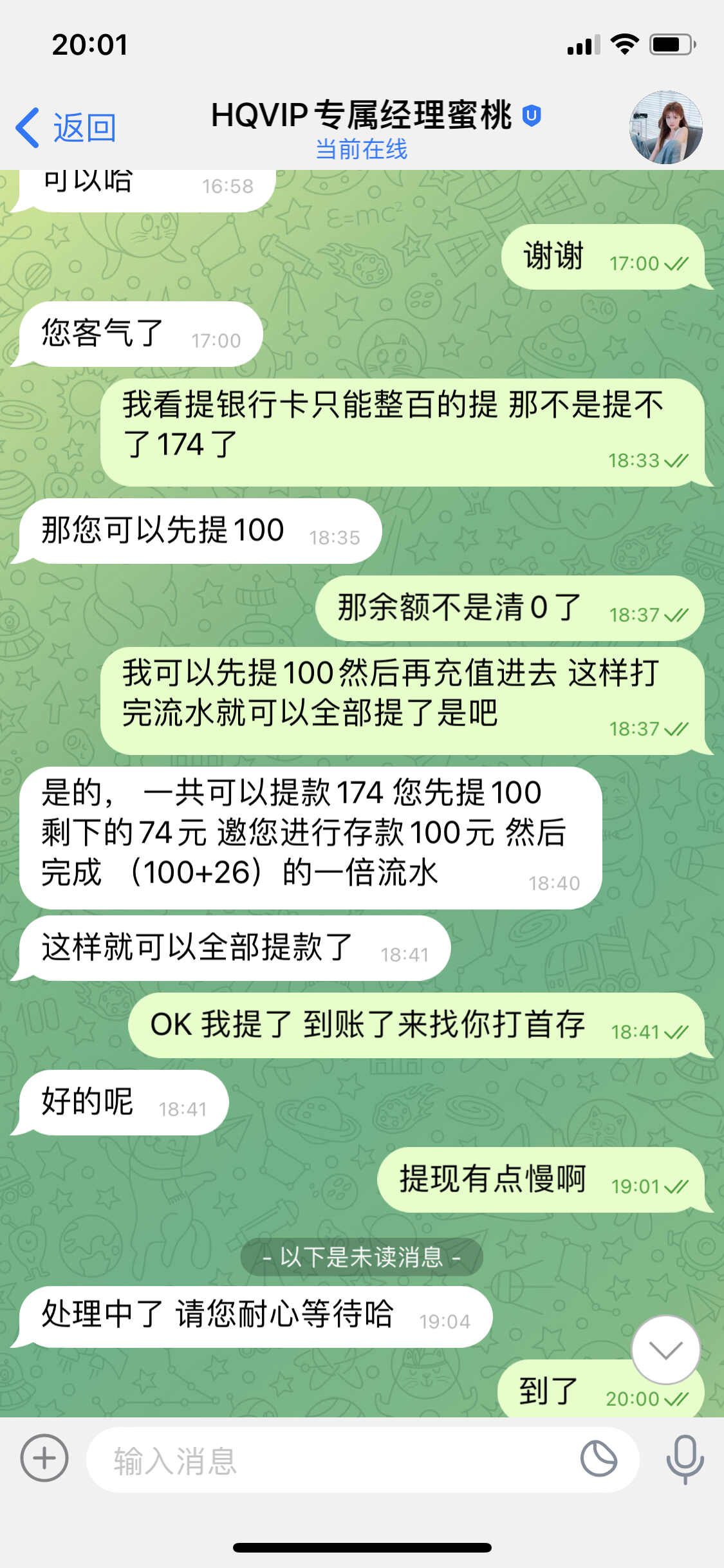Tap the microphone voice message icon
Viewport: 724px width, 1568px height.
click(x=685, y=1459)
